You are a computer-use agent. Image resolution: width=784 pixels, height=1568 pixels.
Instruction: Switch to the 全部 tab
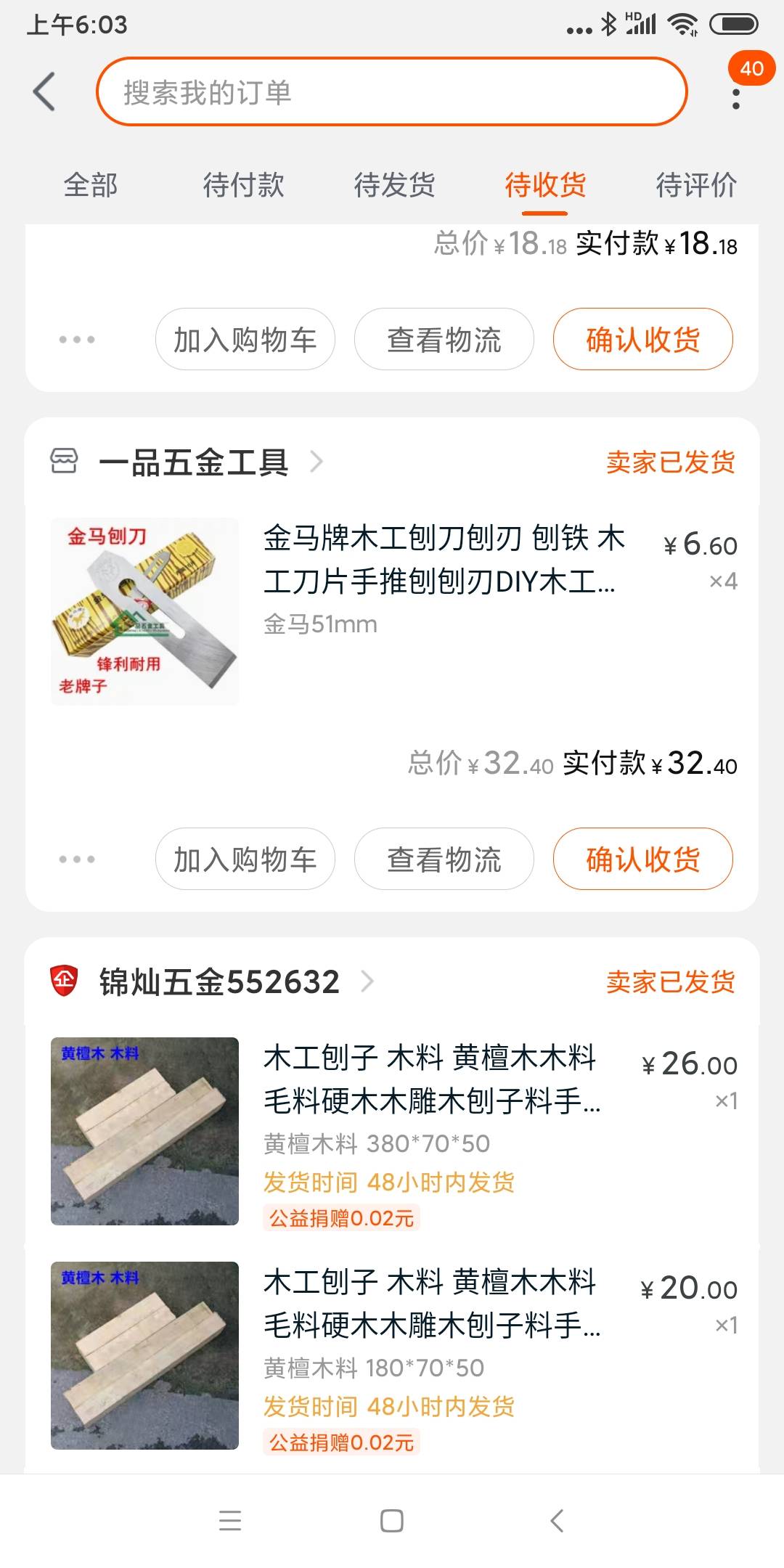click(x=91, y=185)
